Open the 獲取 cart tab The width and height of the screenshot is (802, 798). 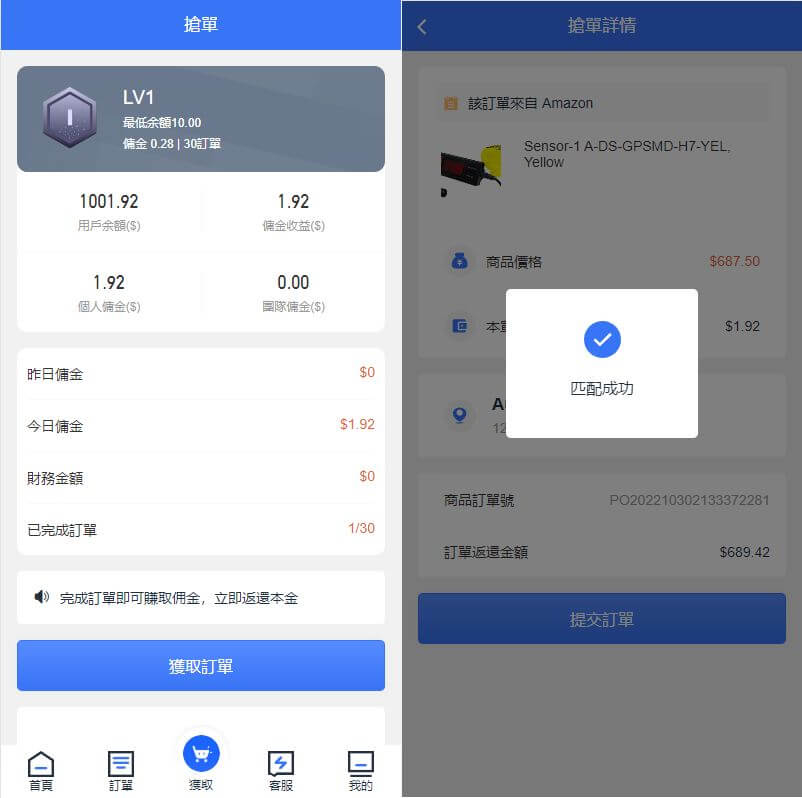(201, 762)
